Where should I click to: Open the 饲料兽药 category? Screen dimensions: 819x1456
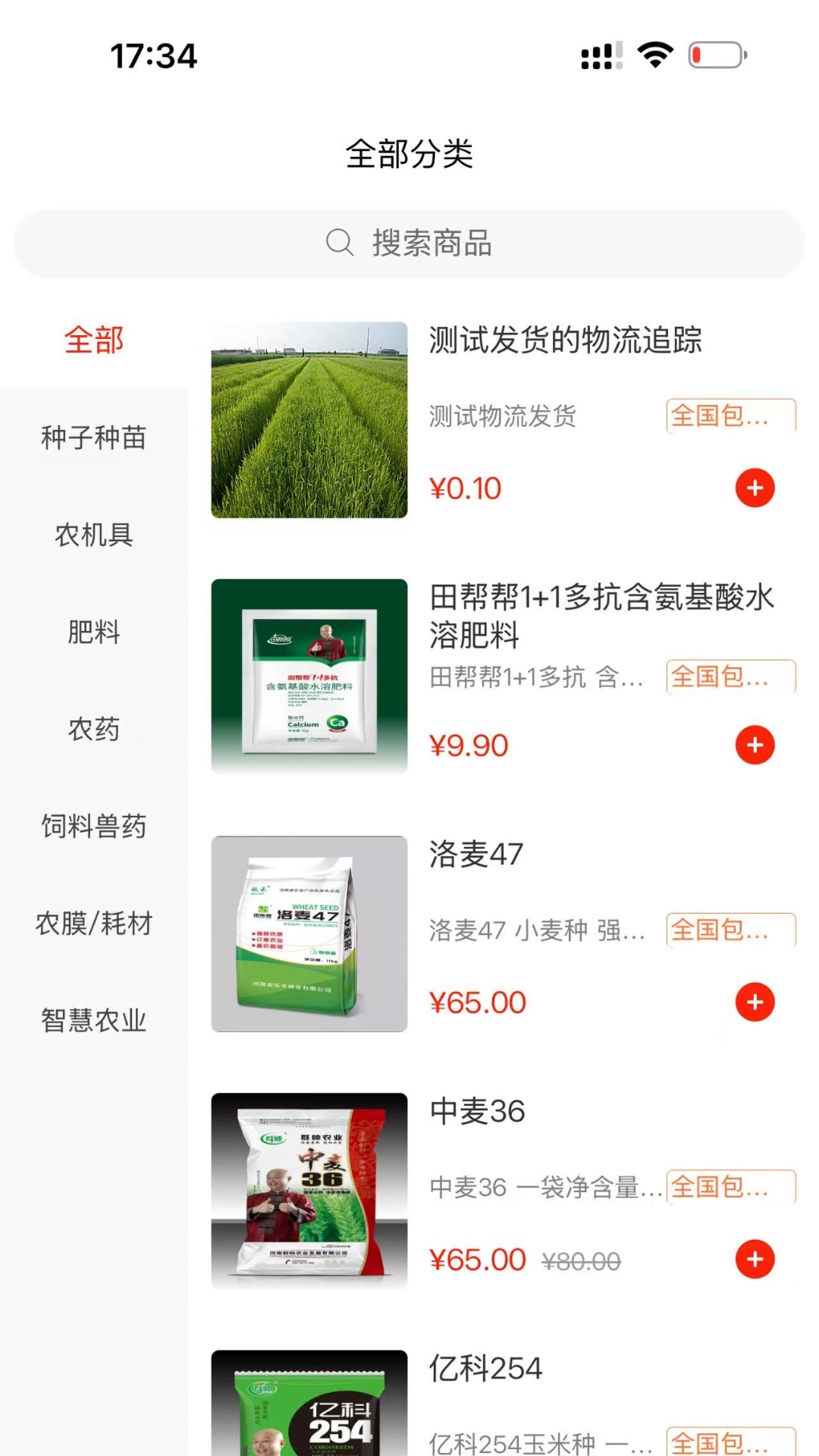point(93,827)
